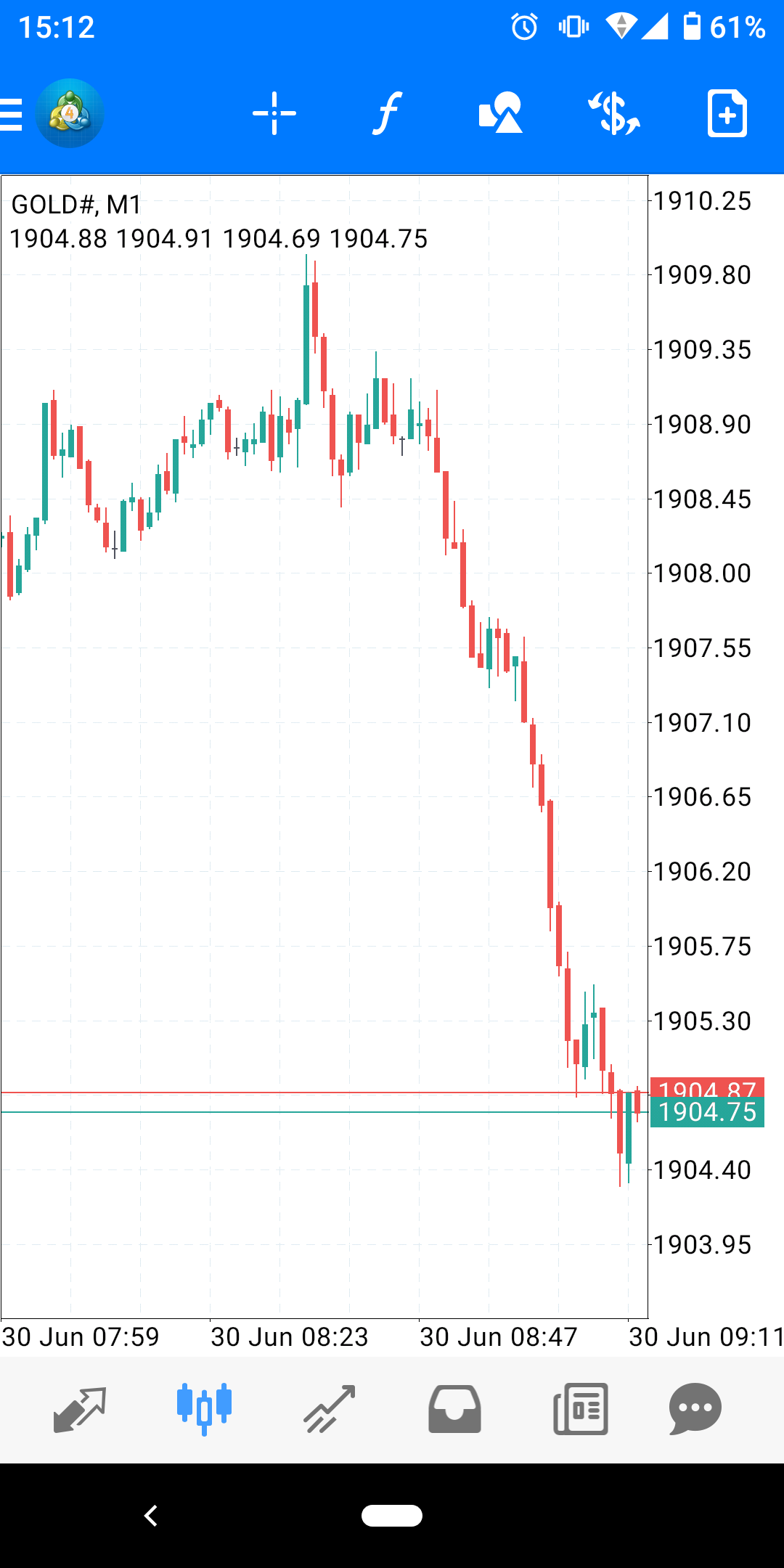
Task: Open the chart objects shapes tool
Action: [x=501, y=114]
